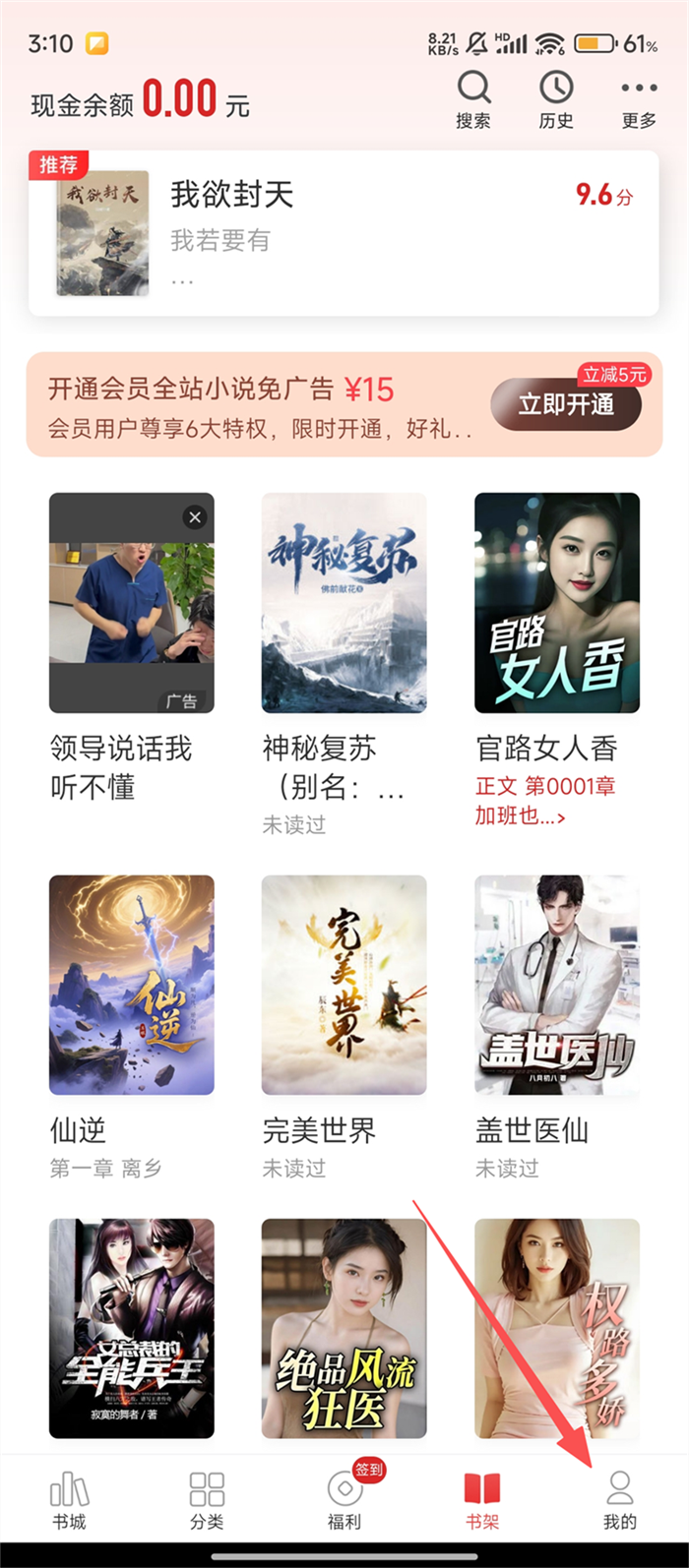Viewport: 689px width, 1568px height.
Task: Open the book 绝品风流狂医
Action: (x=344, y=1328)
